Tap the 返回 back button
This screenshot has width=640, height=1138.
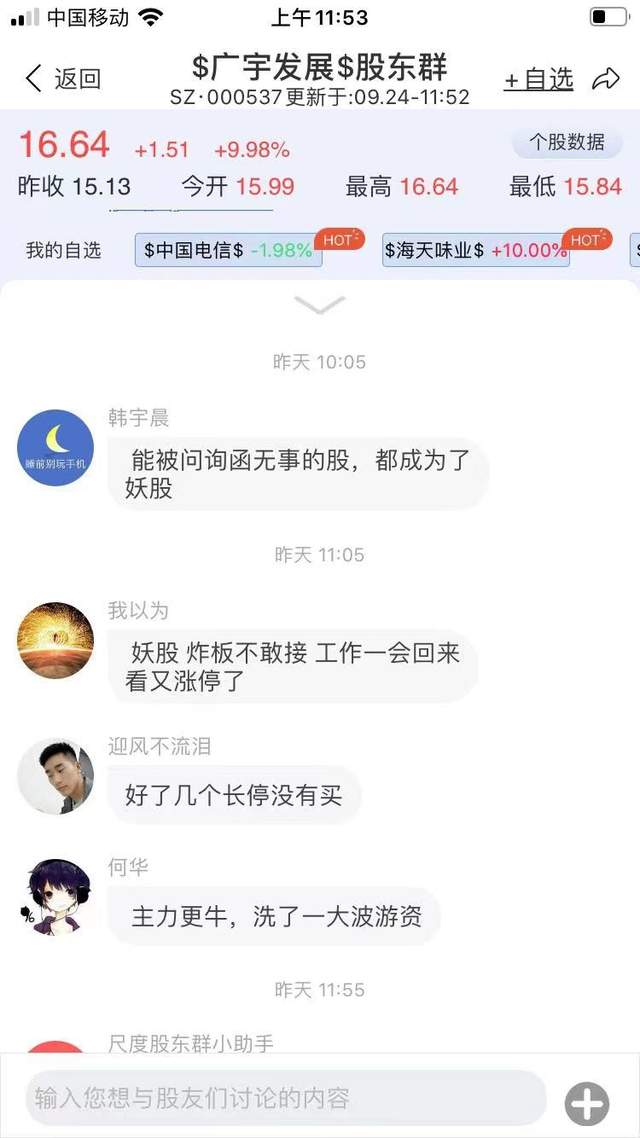point(62,79)
